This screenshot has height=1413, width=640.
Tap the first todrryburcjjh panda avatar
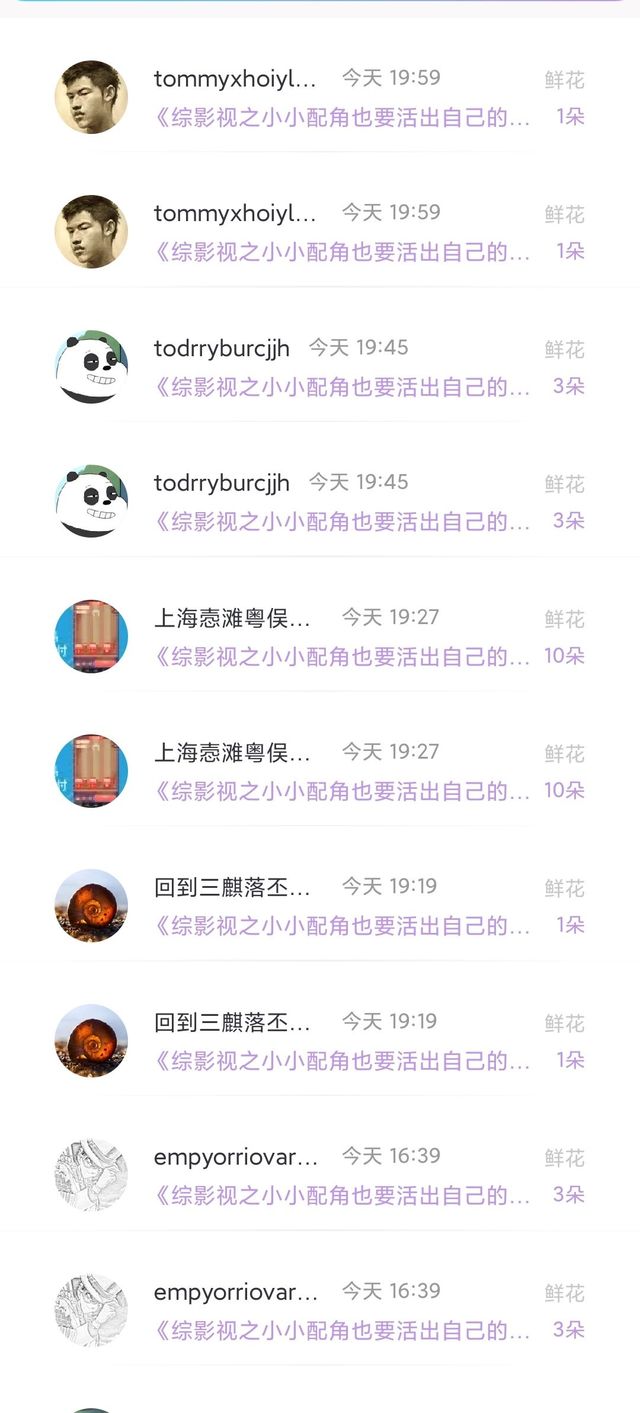[x=91, y=366]
